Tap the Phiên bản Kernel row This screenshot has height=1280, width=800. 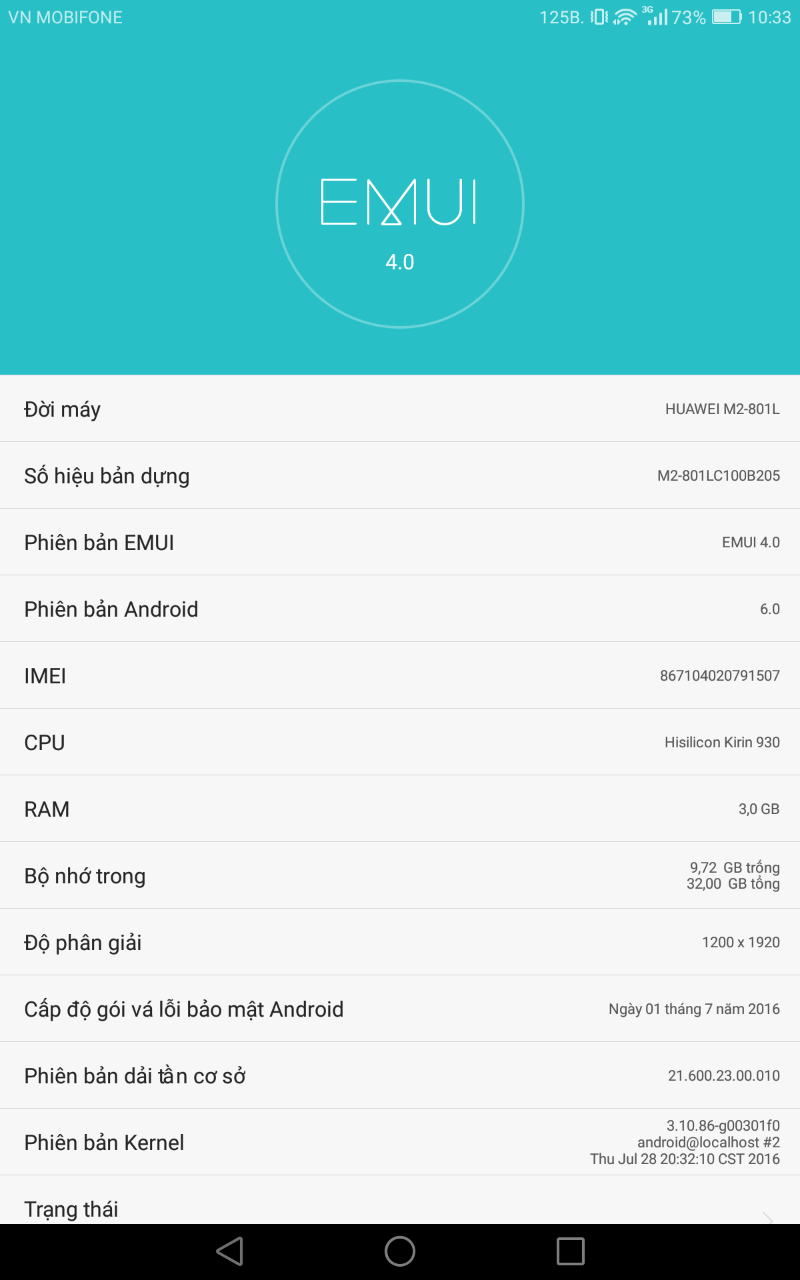tap(400, 1142)
